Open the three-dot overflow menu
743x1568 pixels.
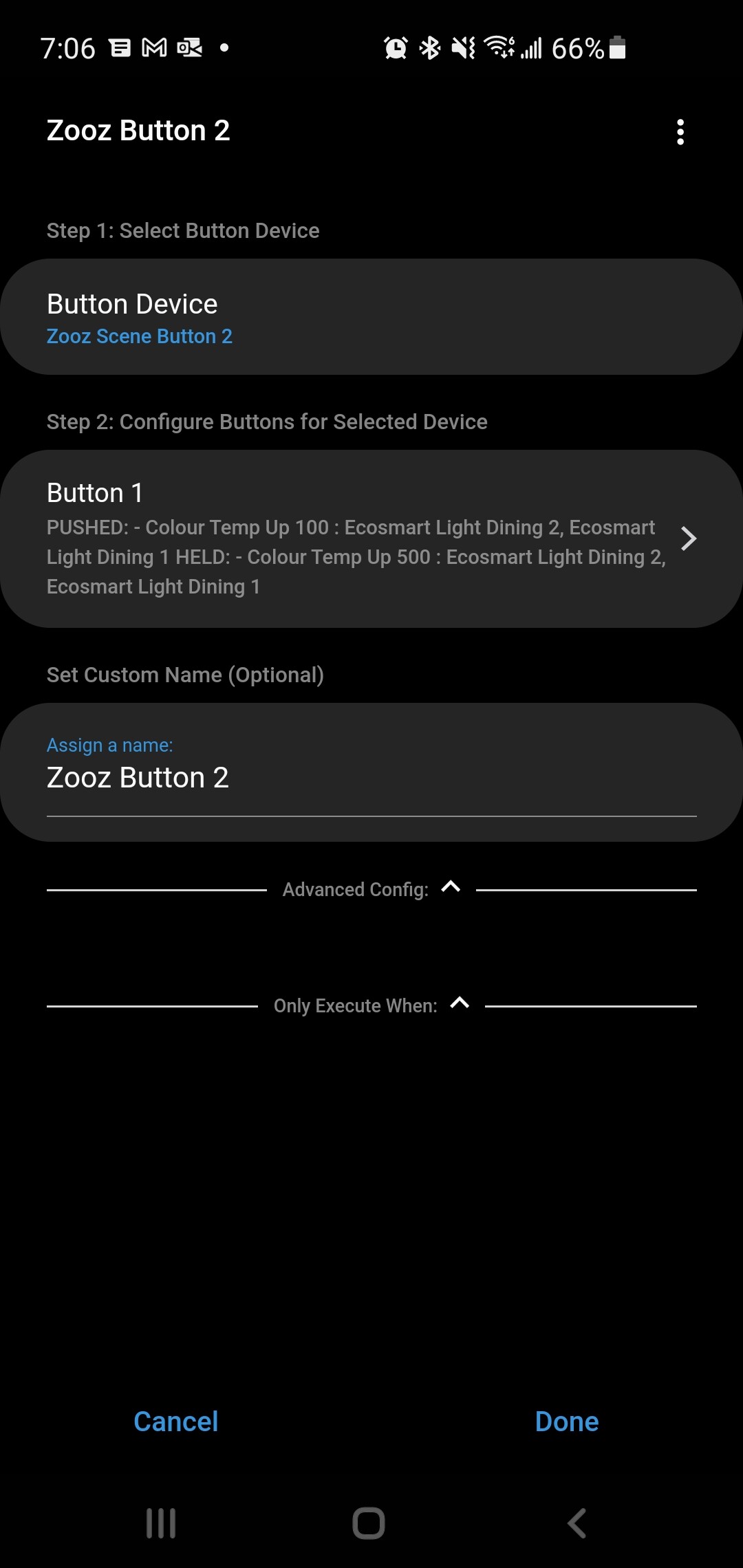point(680,131)
